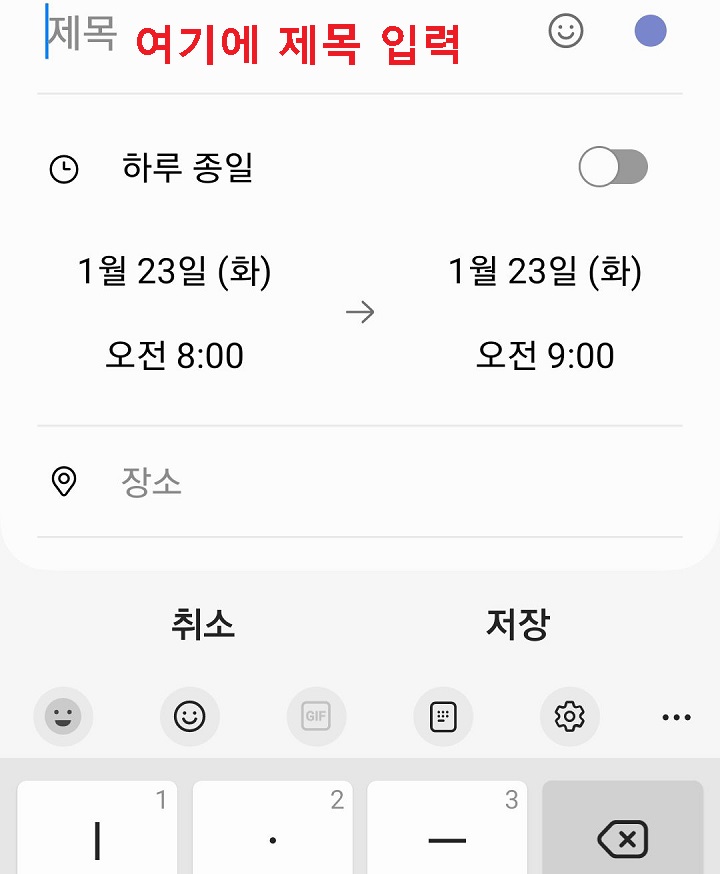
Task: Switch to the numeric keypad icon
Action: pos(443,717)
